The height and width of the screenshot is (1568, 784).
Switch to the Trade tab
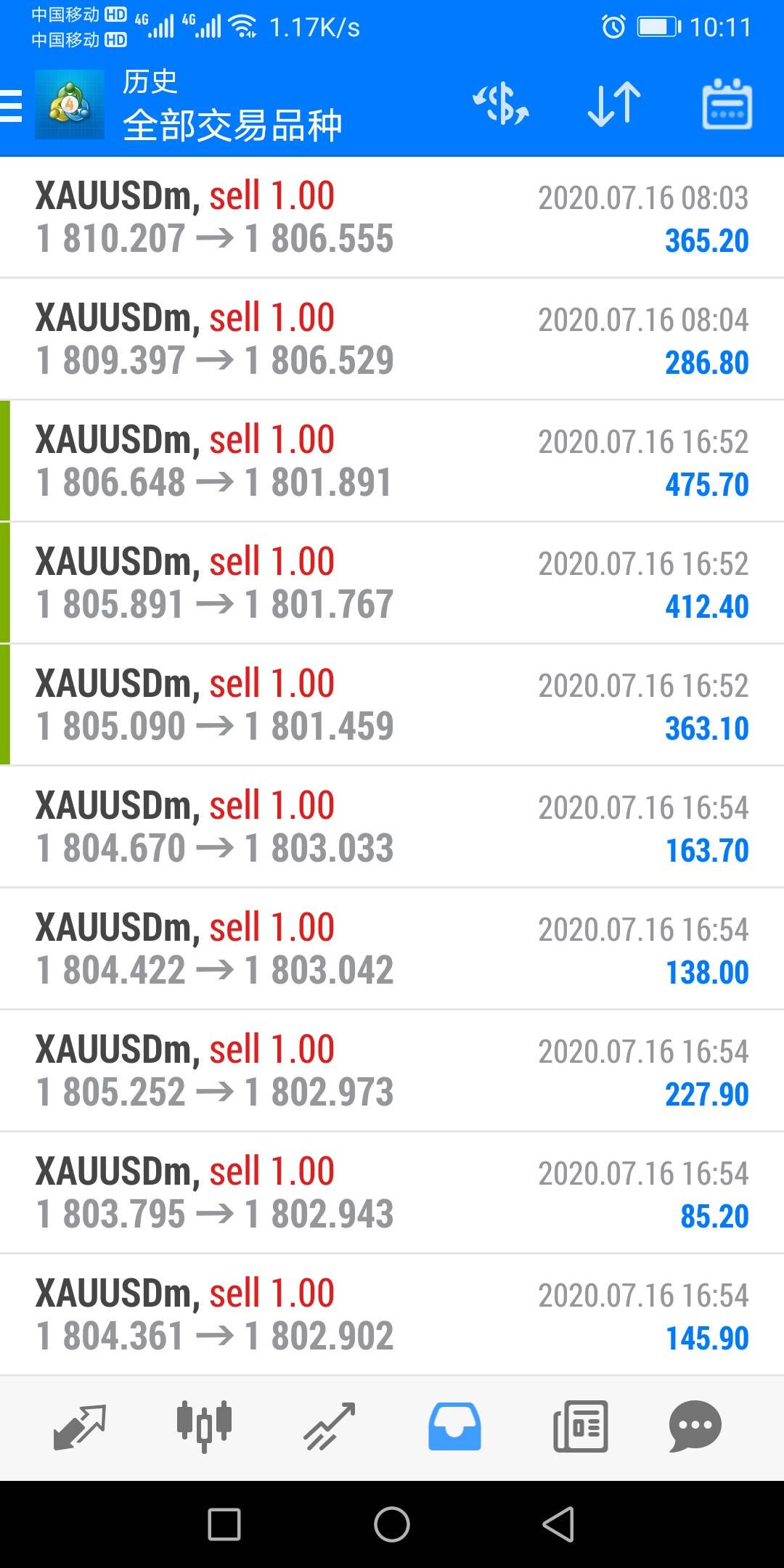click(x=330, y=1427)
